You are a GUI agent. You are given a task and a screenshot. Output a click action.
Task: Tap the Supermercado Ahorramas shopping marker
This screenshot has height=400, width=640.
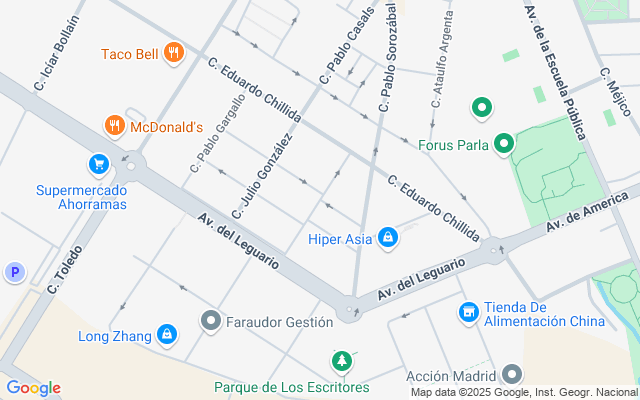click(98, 164)
